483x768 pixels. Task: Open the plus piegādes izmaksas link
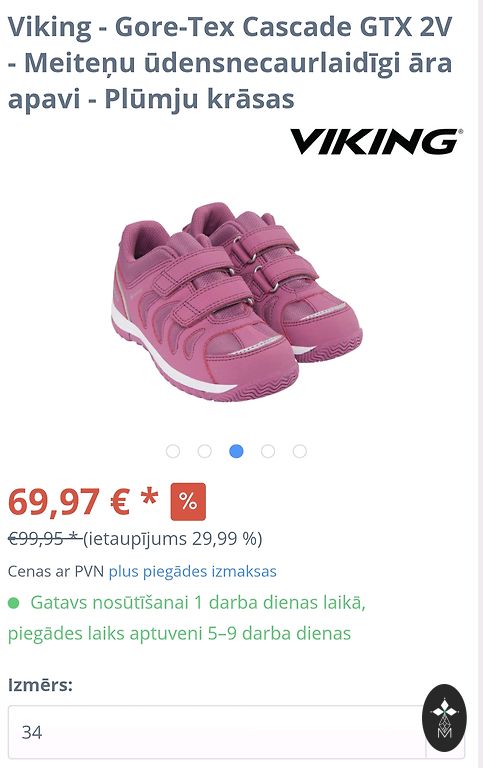coord(192,571)
